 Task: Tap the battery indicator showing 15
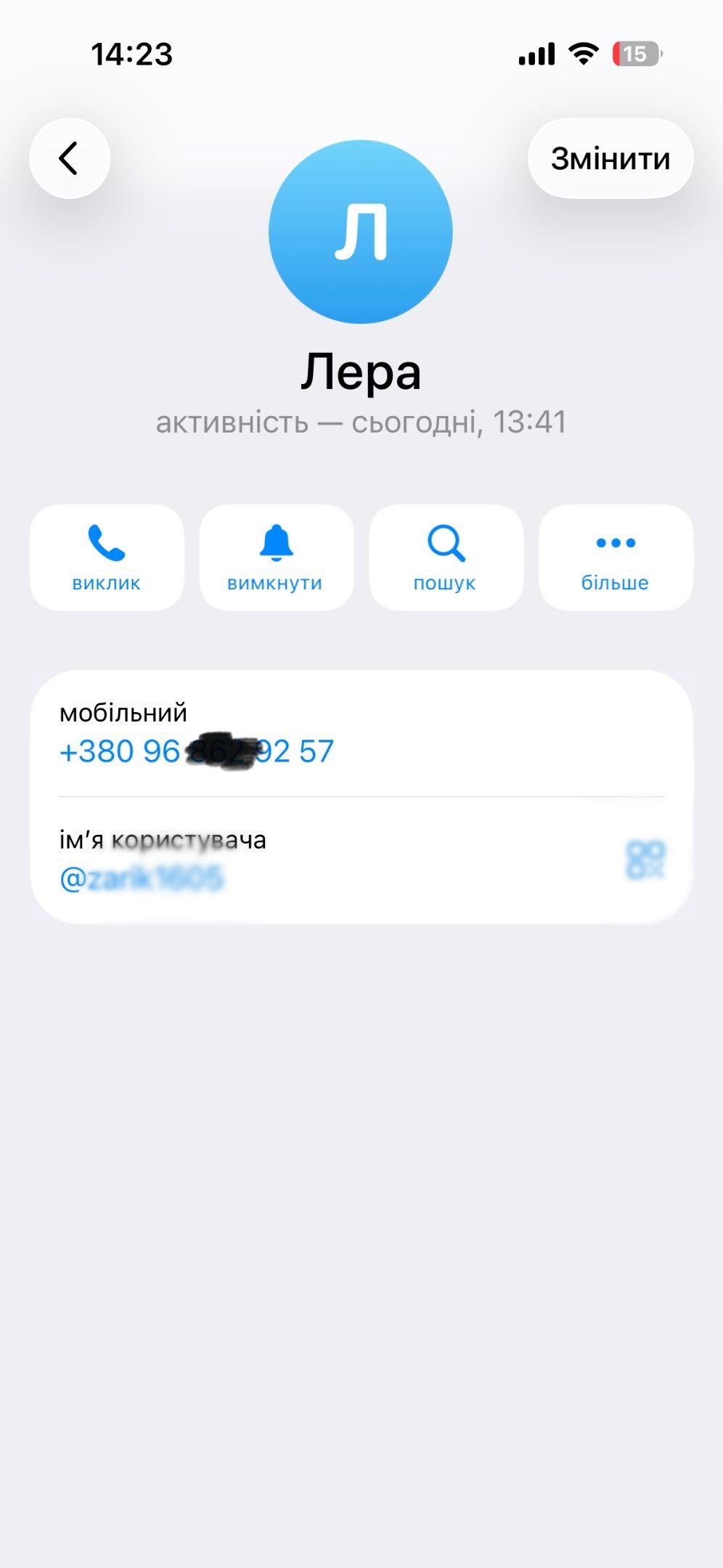click(637, 52)
